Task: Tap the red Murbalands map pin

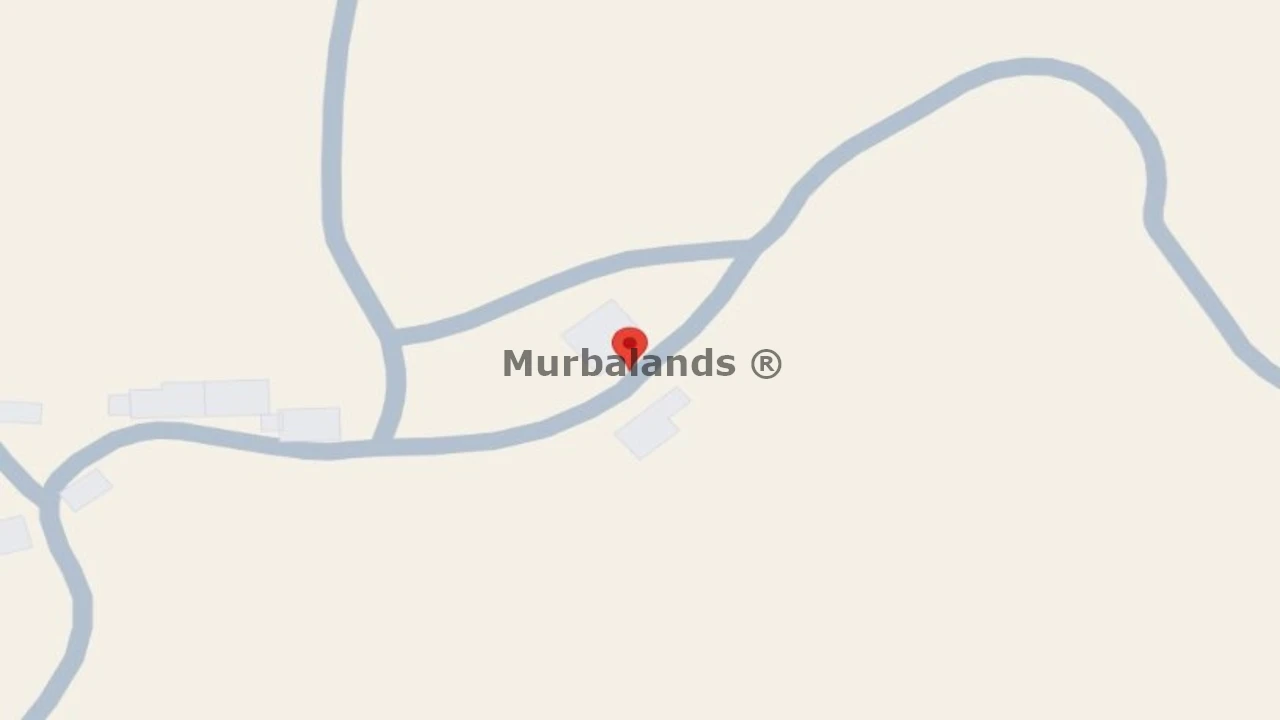Action: point(629,346)
